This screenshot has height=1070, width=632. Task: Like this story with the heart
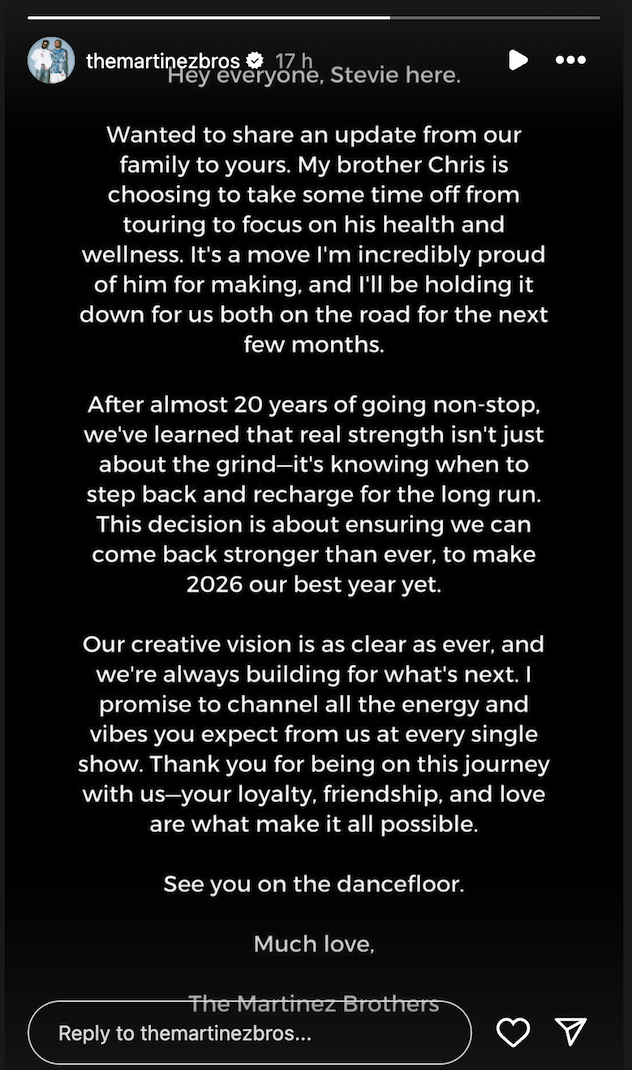[513, 1032]
